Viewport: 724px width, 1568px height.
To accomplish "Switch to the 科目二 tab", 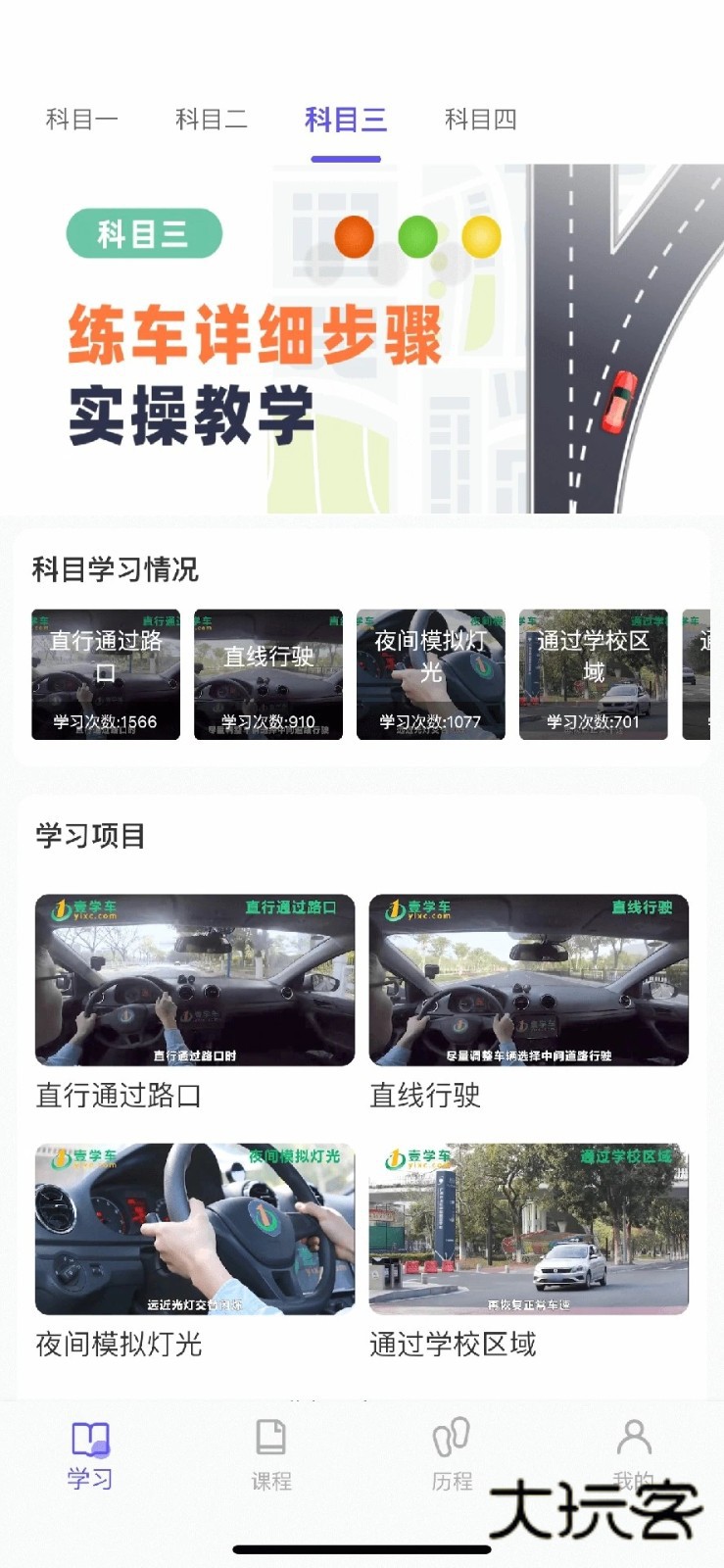I will click(213, 119).
